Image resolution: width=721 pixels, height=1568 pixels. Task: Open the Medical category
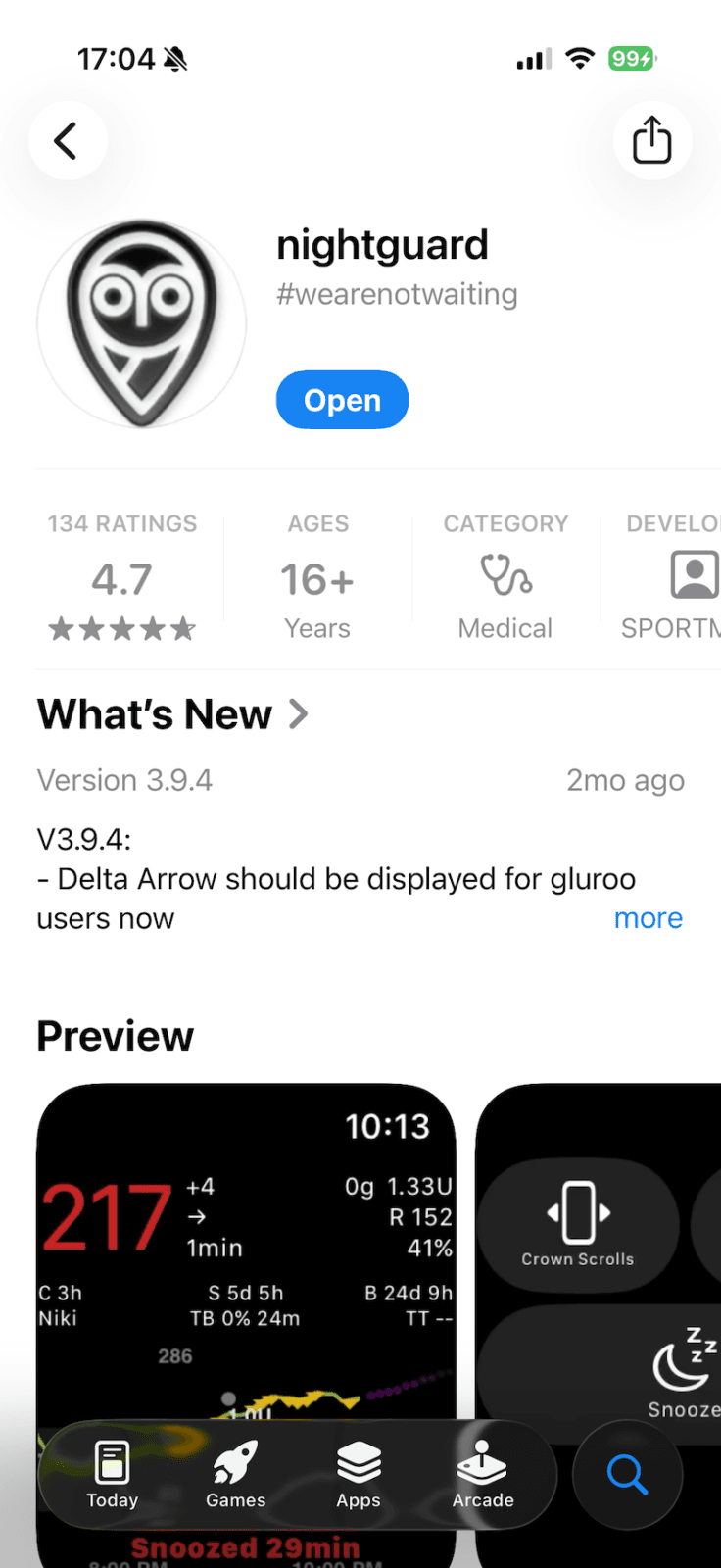pos(505,580)
